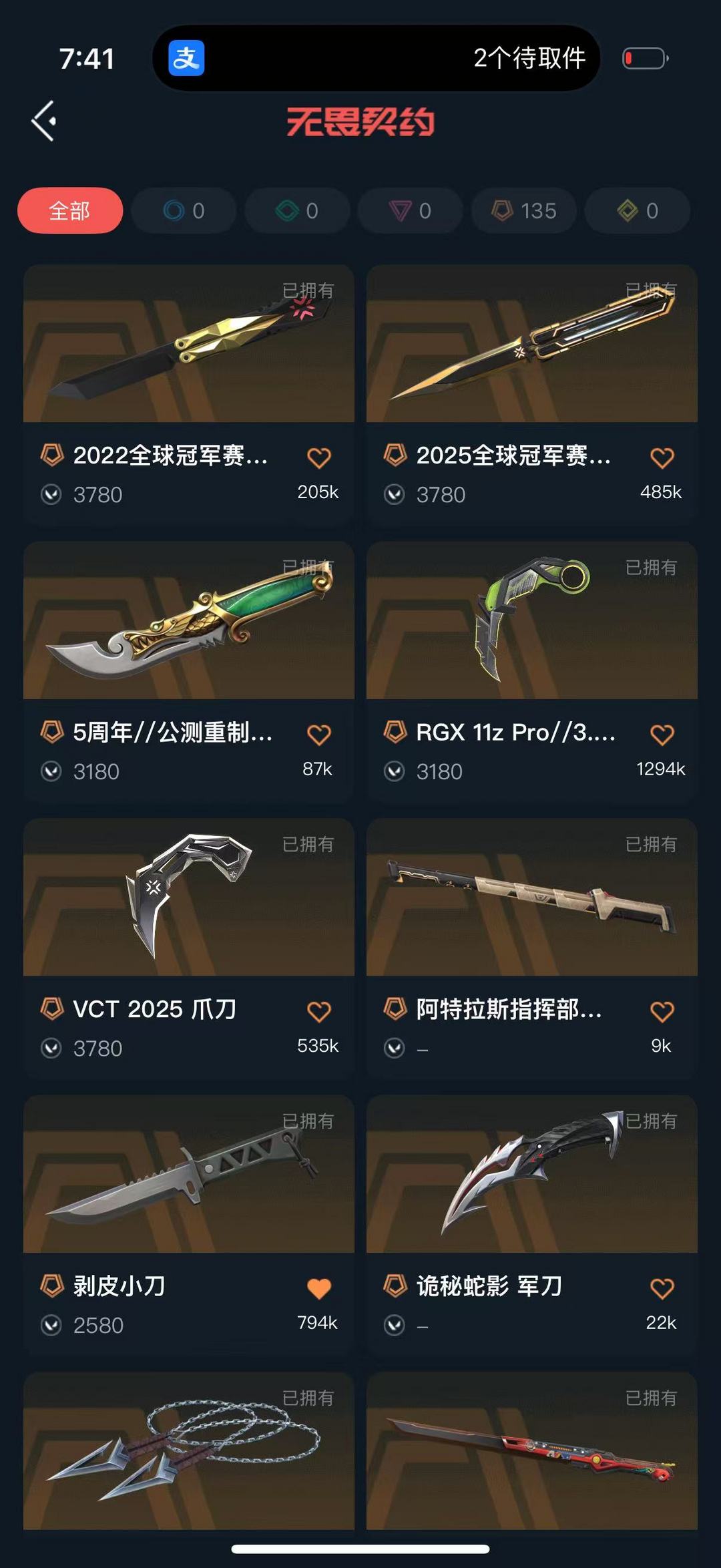Select the blue circle tier filter chip
721x1568 pixels.
pyautogui.click(x=184, y=211)
